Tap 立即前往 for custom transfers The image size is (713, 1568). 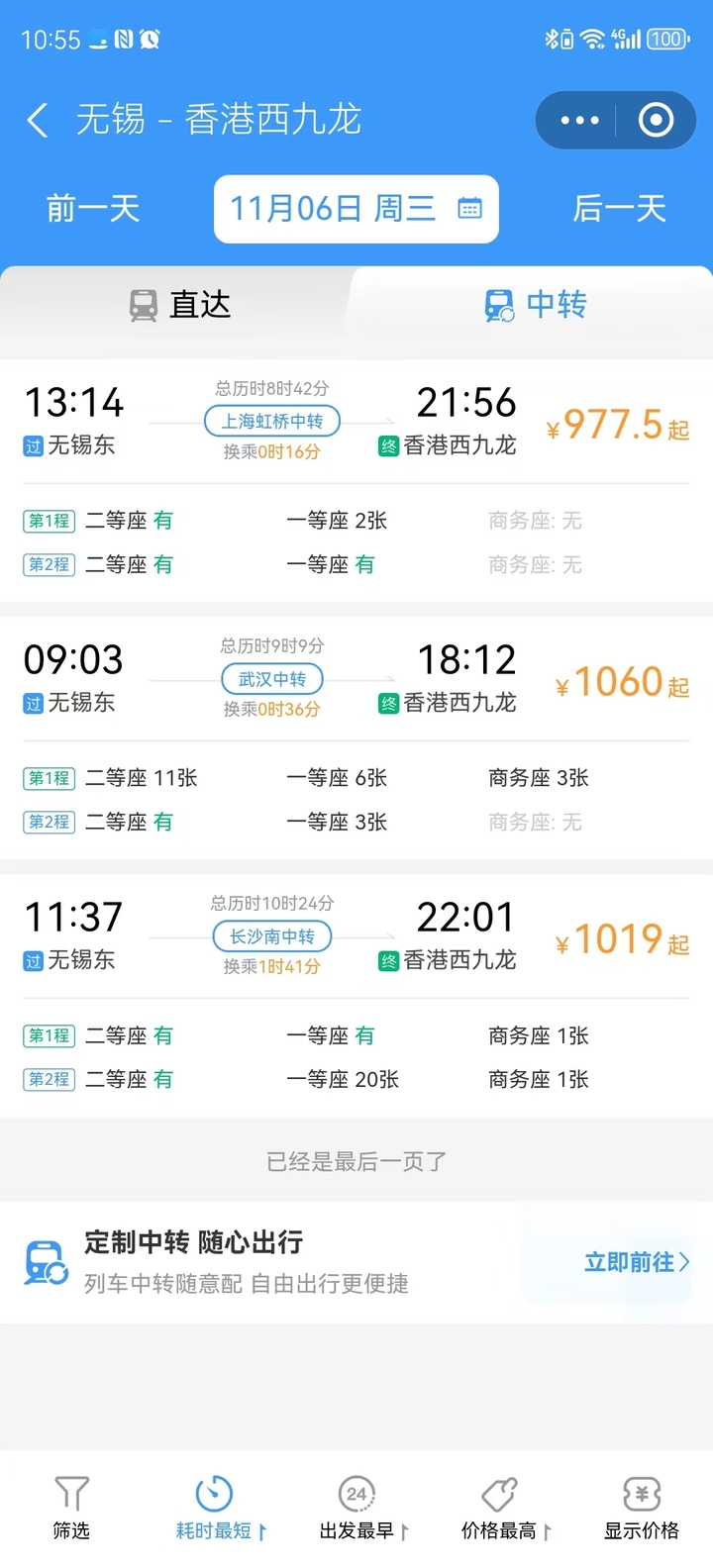click(x=636, y=1262)
